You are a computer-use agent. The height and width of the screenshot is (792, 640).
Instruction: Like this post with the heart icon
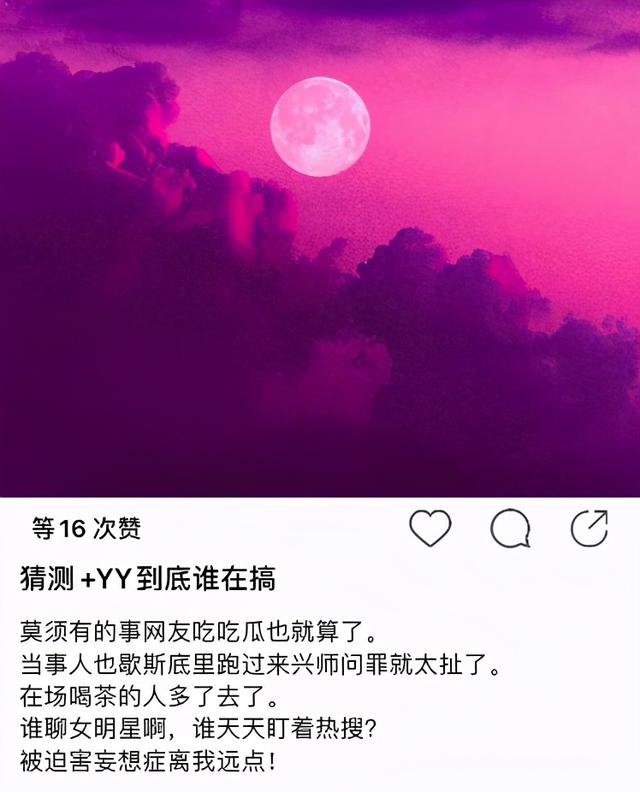(431, 528)
